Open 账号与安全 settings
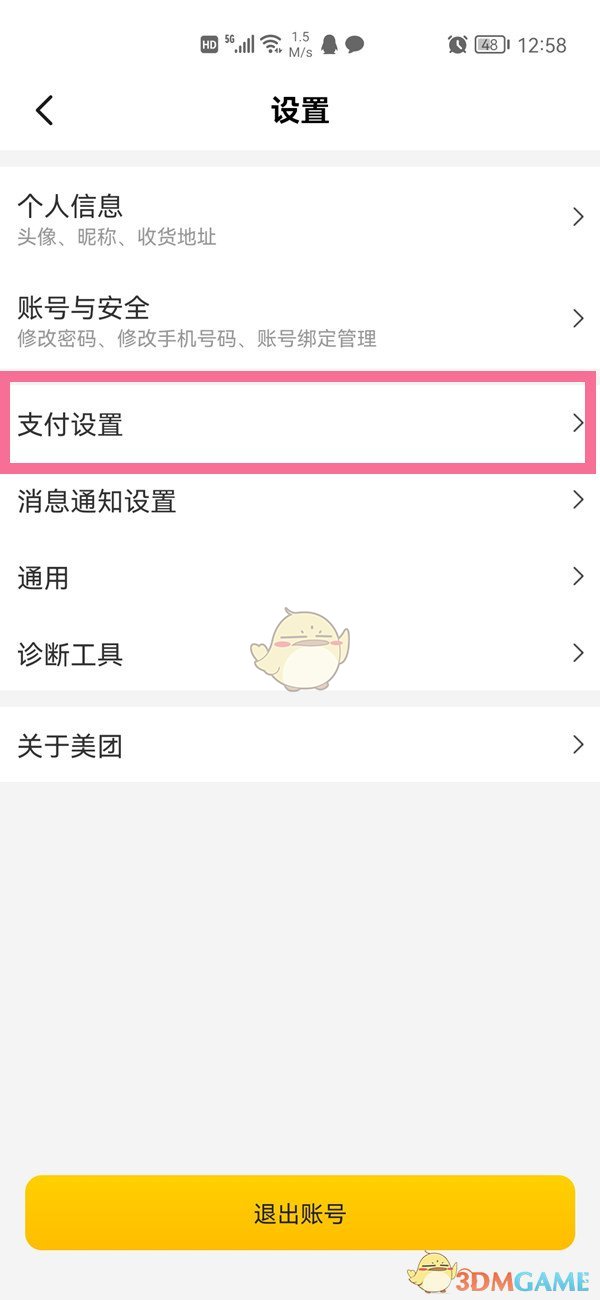Screen dimensions: 600x1300 pos(300,320)
